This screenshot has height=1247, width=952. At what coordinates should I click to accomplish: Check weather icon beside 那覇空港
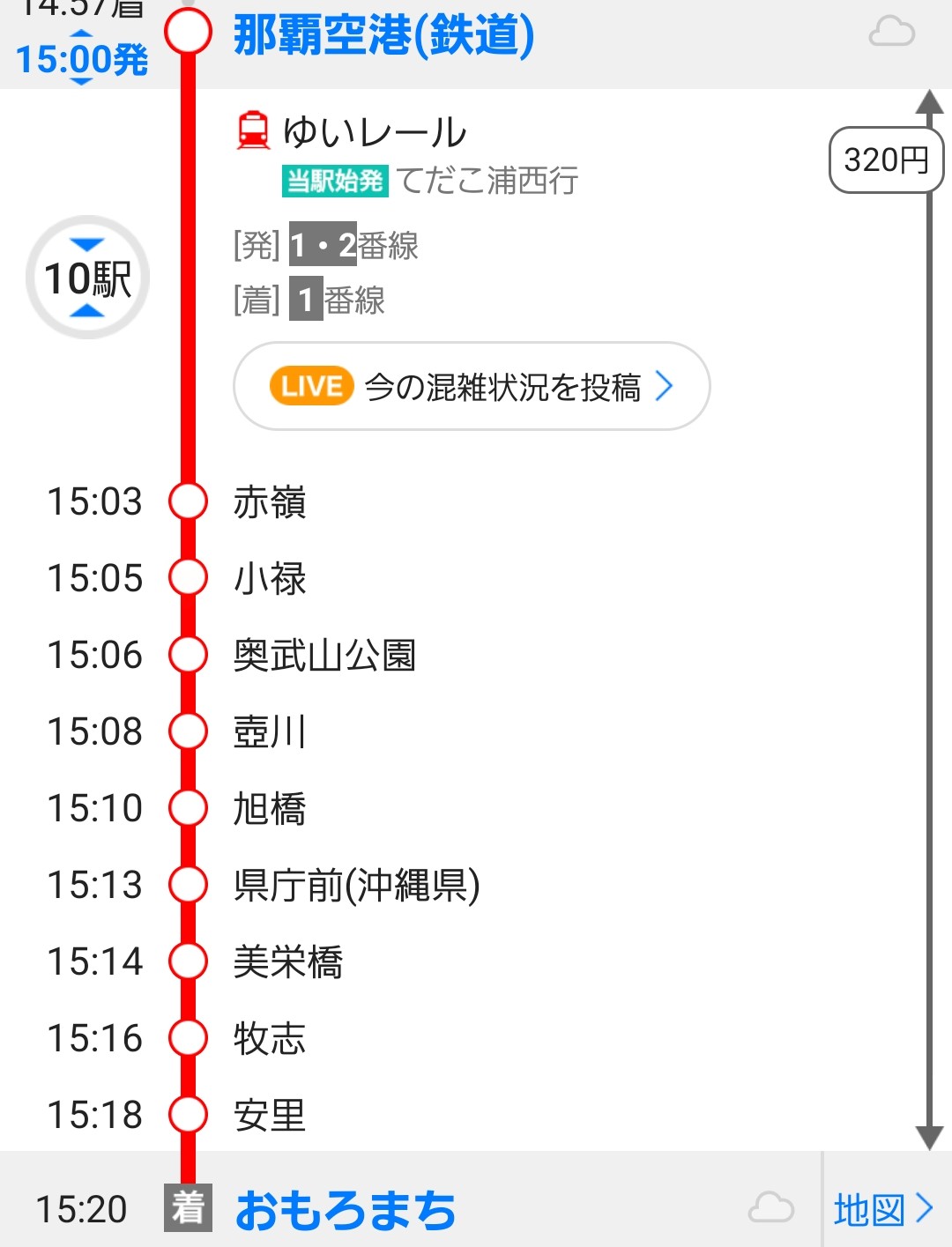tap(891, 33)
